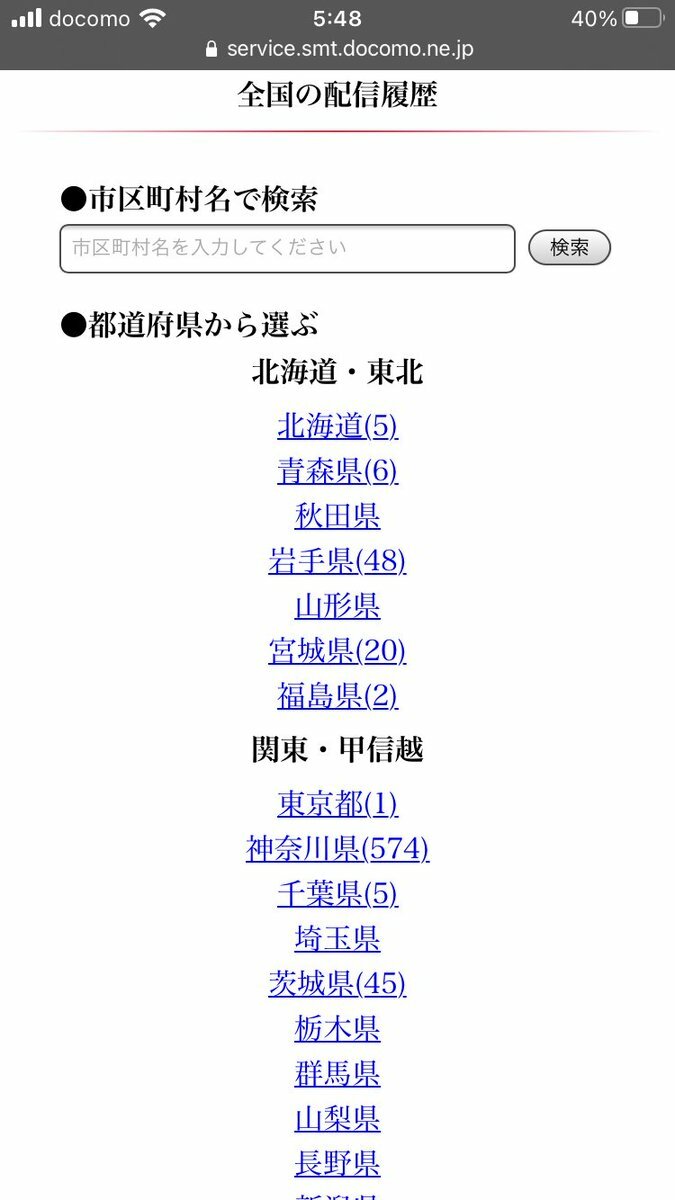Open the 茨城県(45) link
The height and width of the screenshot is (1200, 675).
337,984
